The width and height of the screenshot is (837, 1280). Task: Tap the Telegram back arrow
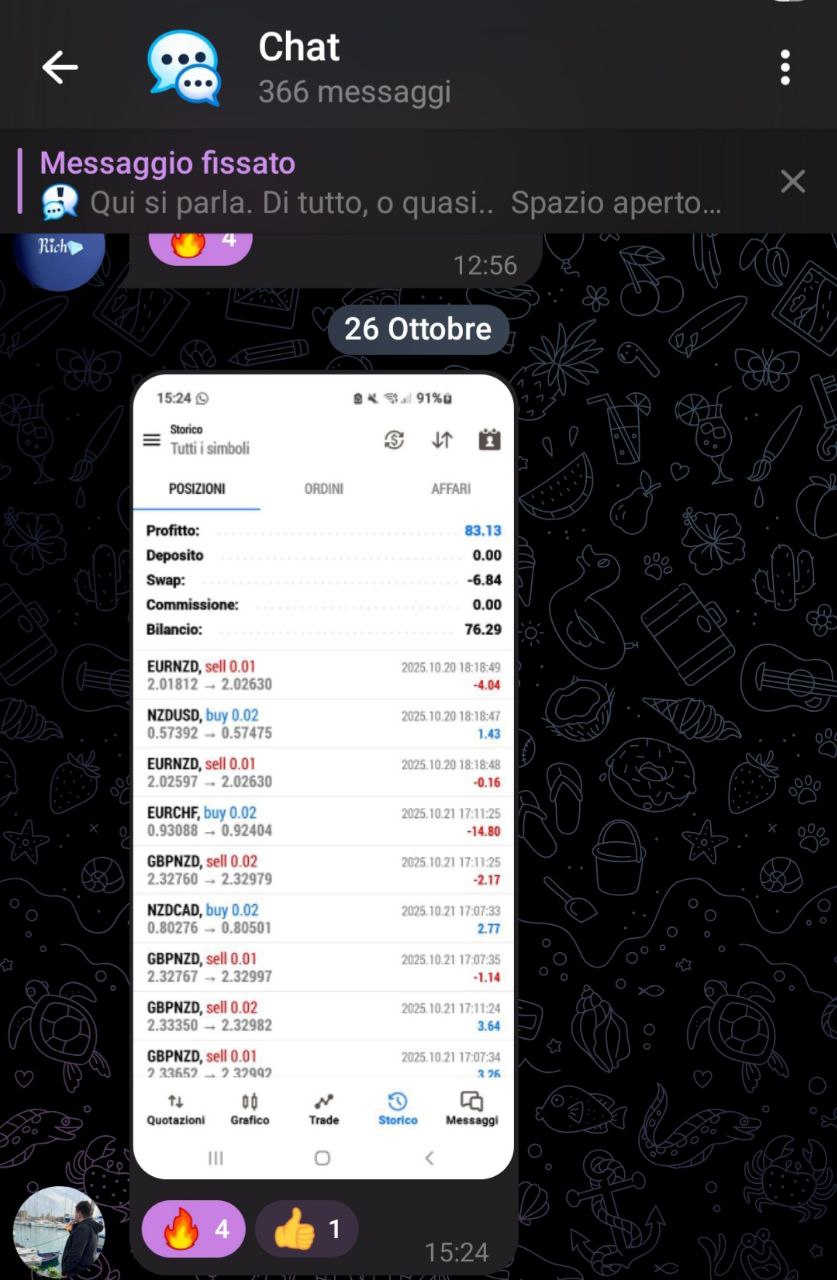tap(59, 66)
